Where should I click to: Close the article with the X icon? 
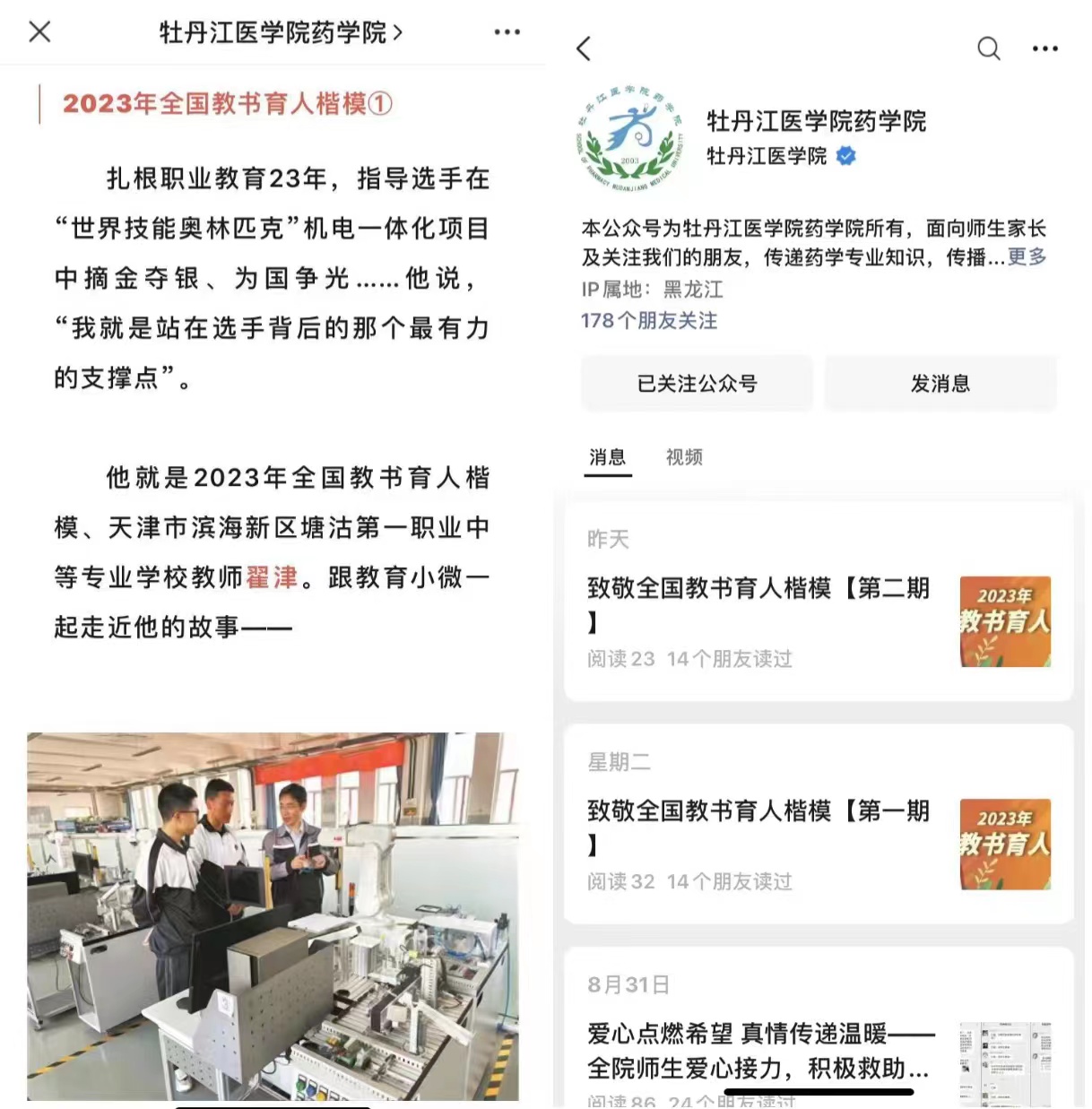39,32
